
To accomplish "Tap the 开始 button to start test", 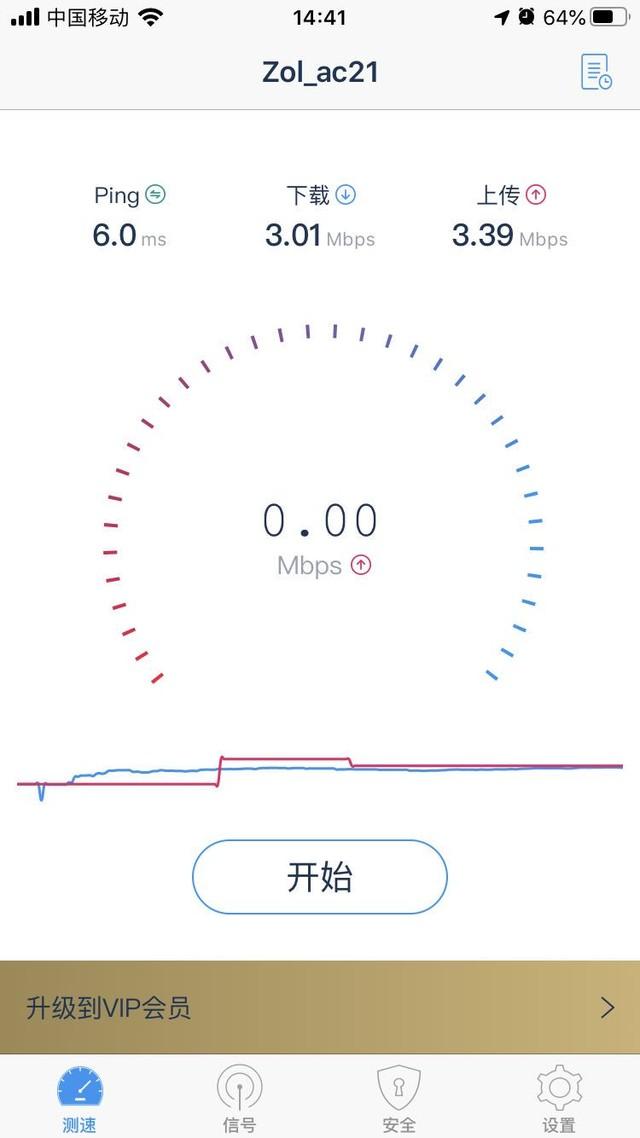I will (320, 877).
